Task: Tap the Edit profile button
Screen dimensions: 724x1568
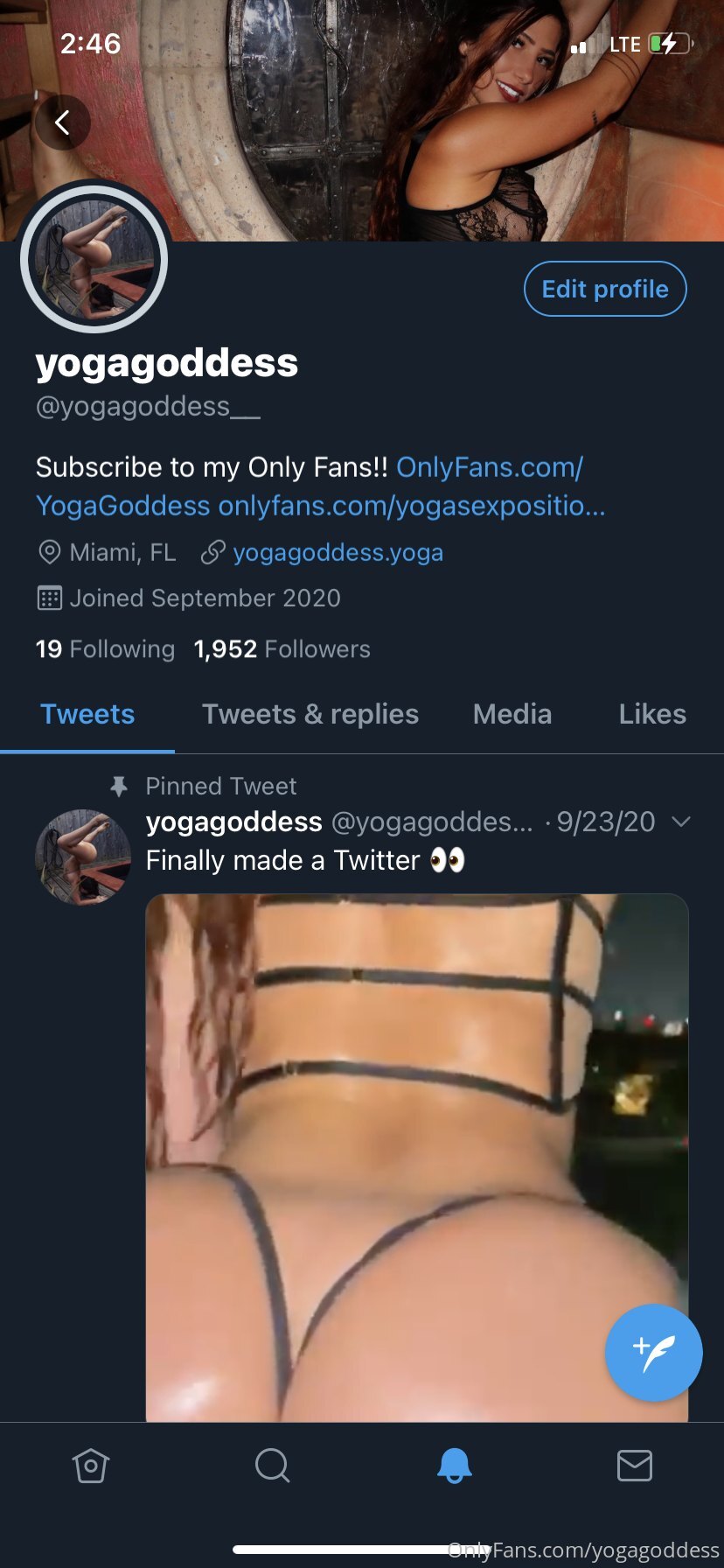Action: coord(605,289)
